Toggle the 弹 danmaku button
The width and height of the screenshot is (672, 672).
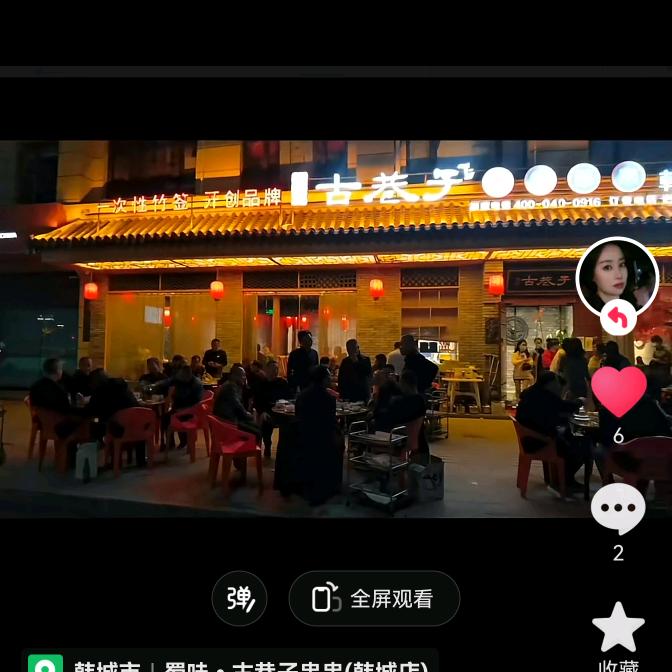(x=240, y=598)
